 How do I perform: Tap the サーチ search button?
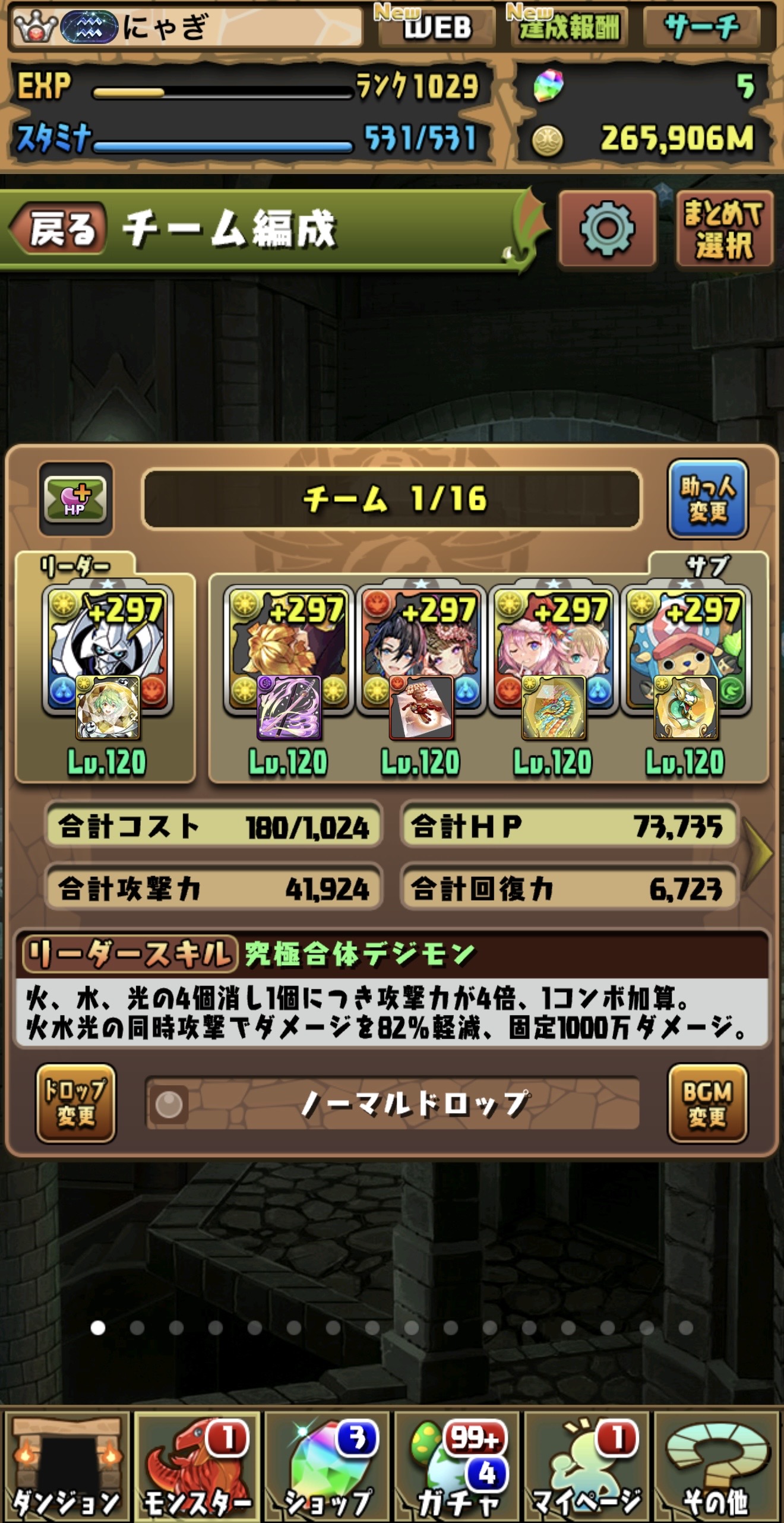click(x=701, y=27)
